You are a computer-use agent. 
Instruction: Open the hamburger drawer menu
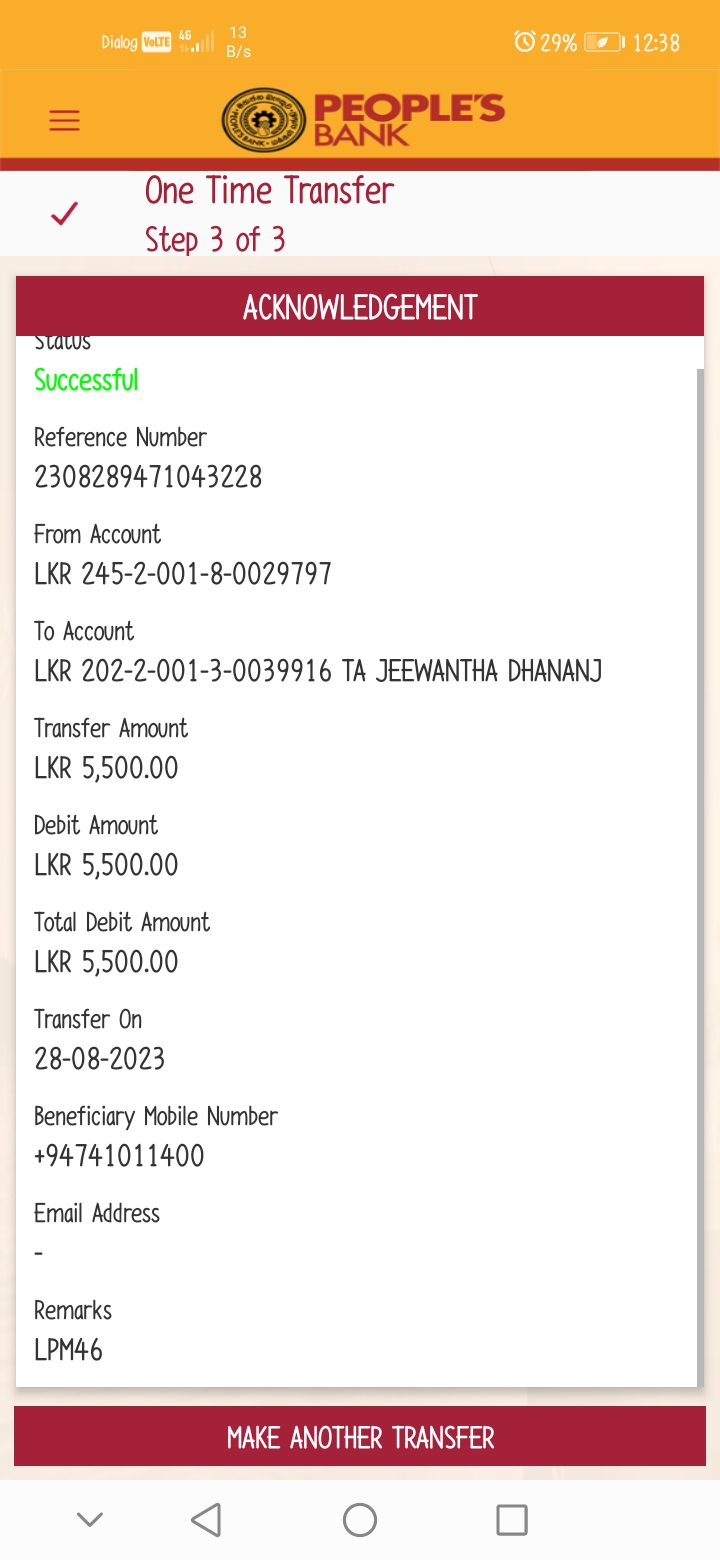64,121
